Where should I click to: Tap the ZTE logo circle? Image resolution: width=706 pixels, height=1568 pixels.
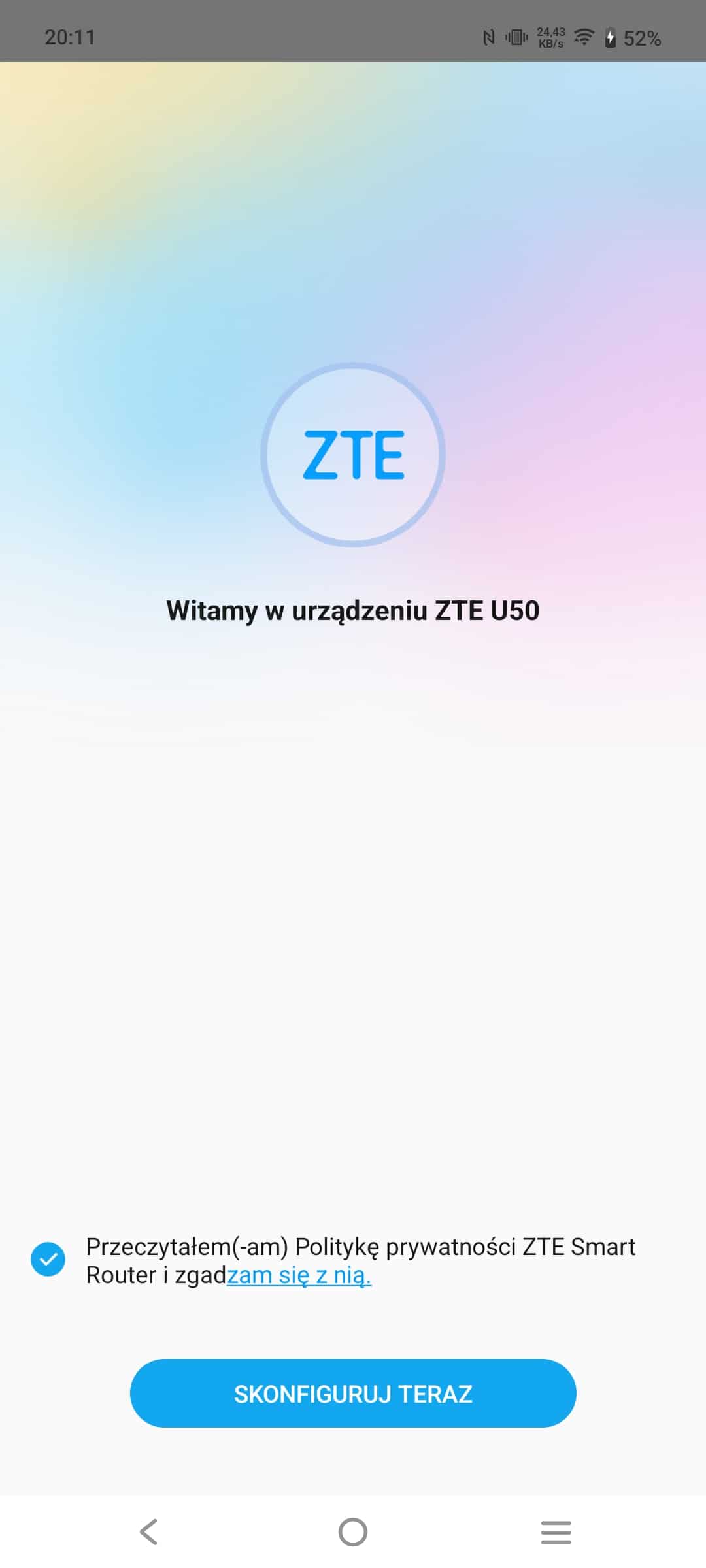(353, 455)
